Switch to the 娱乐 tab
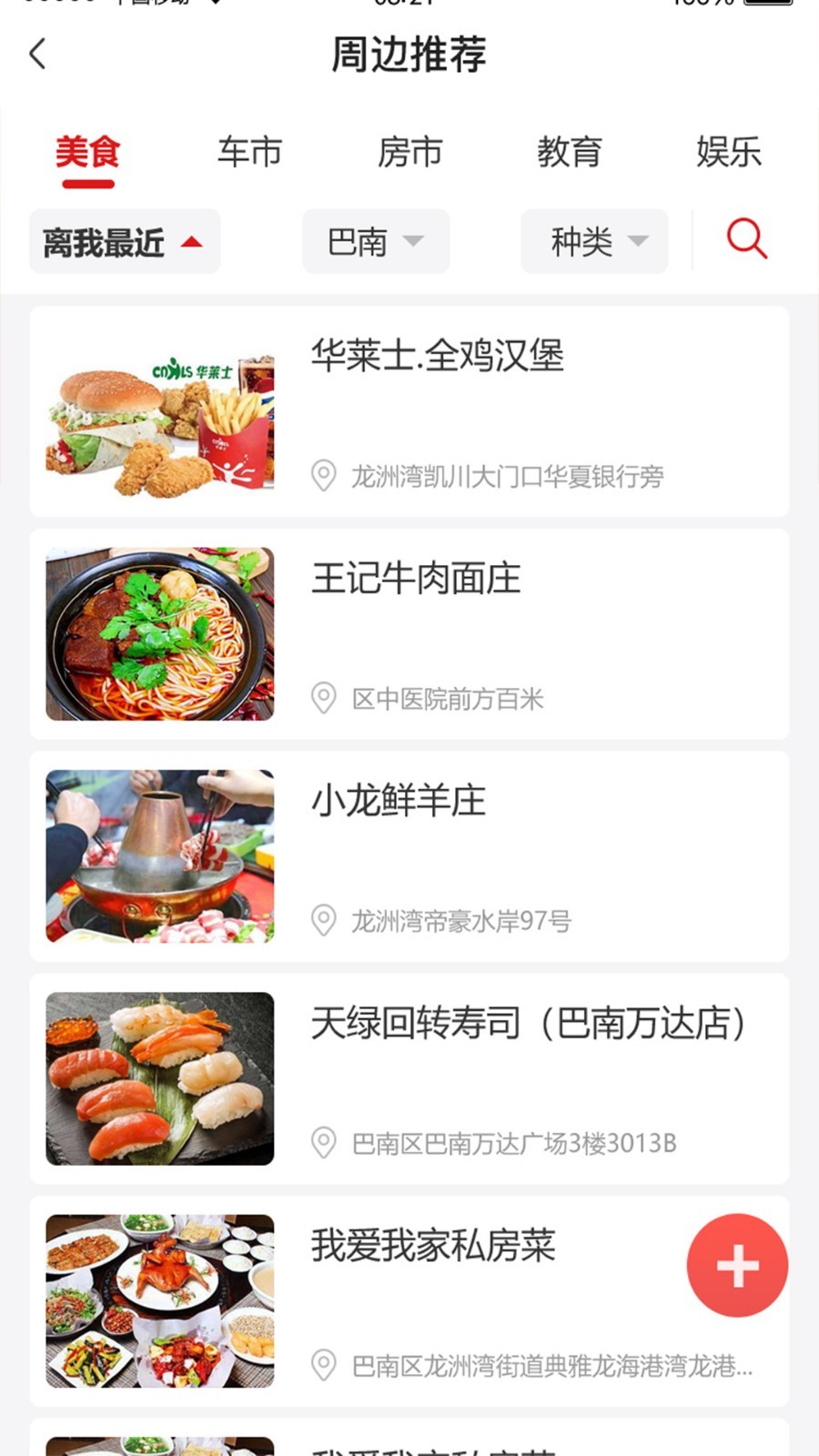This screenshot has height=1456, width=819. (x=728, y=152)
